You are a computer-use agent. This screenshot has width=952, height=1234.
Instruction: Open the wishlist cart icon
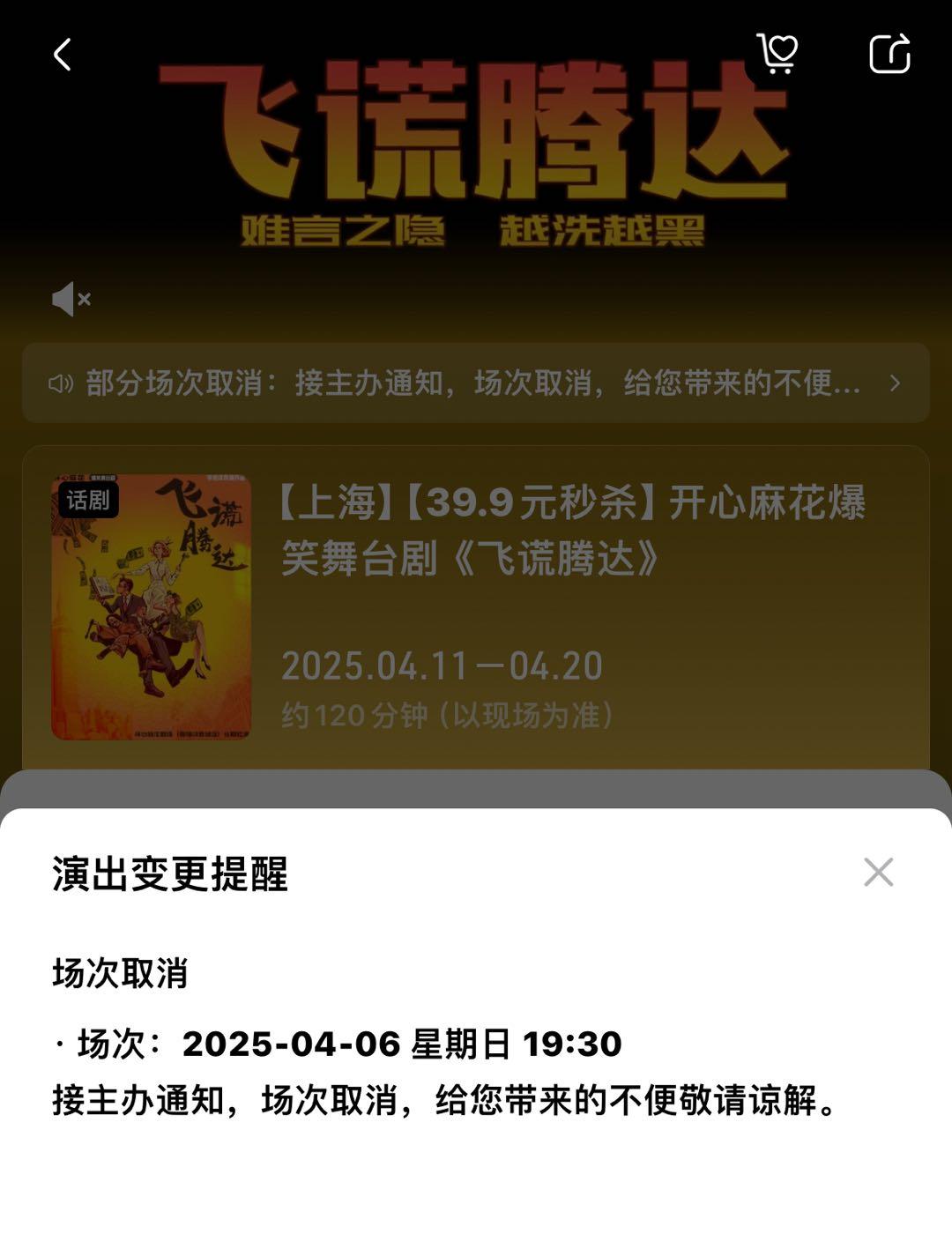[777, 54]
